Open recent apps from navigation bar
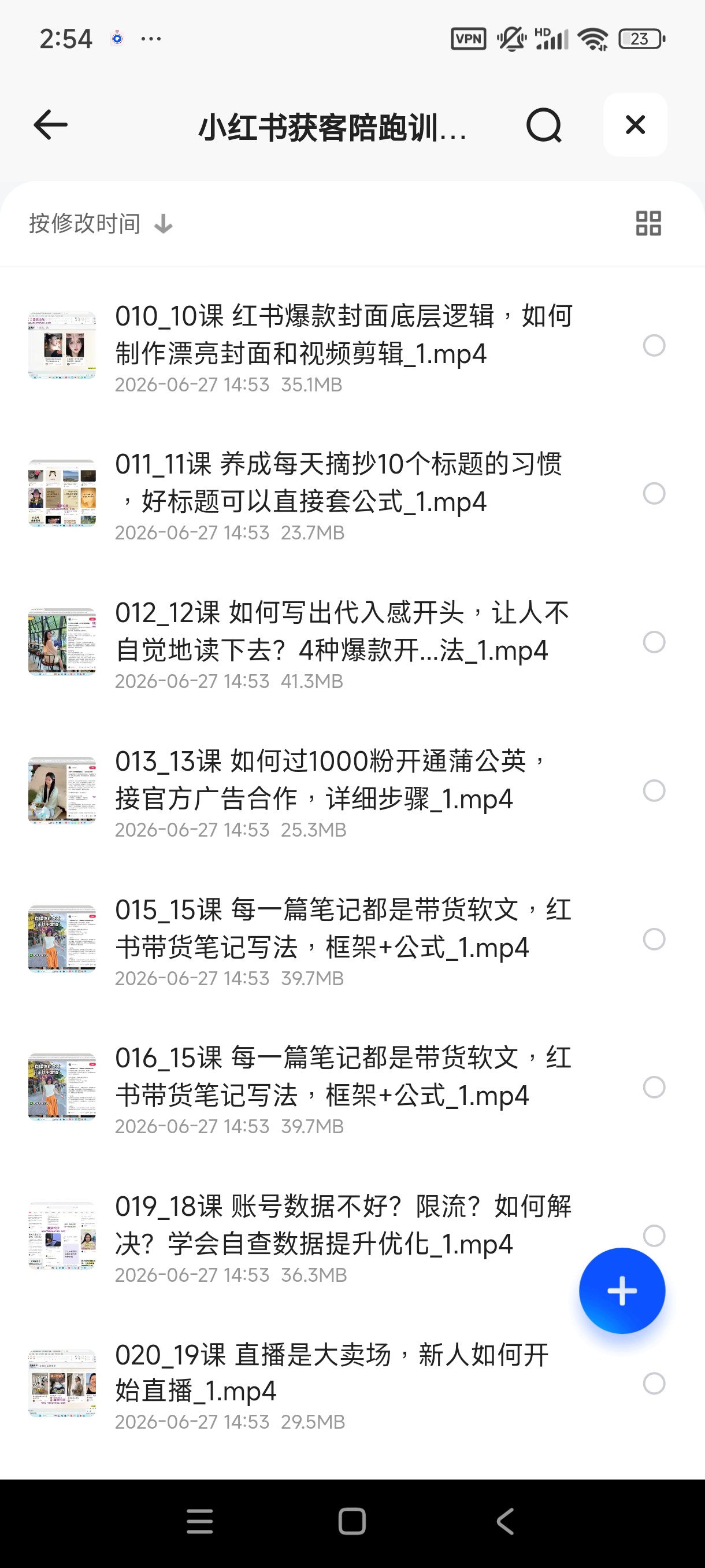Image resolution: width=705 pixels, height=1568 pixels. pos(200,1521)
